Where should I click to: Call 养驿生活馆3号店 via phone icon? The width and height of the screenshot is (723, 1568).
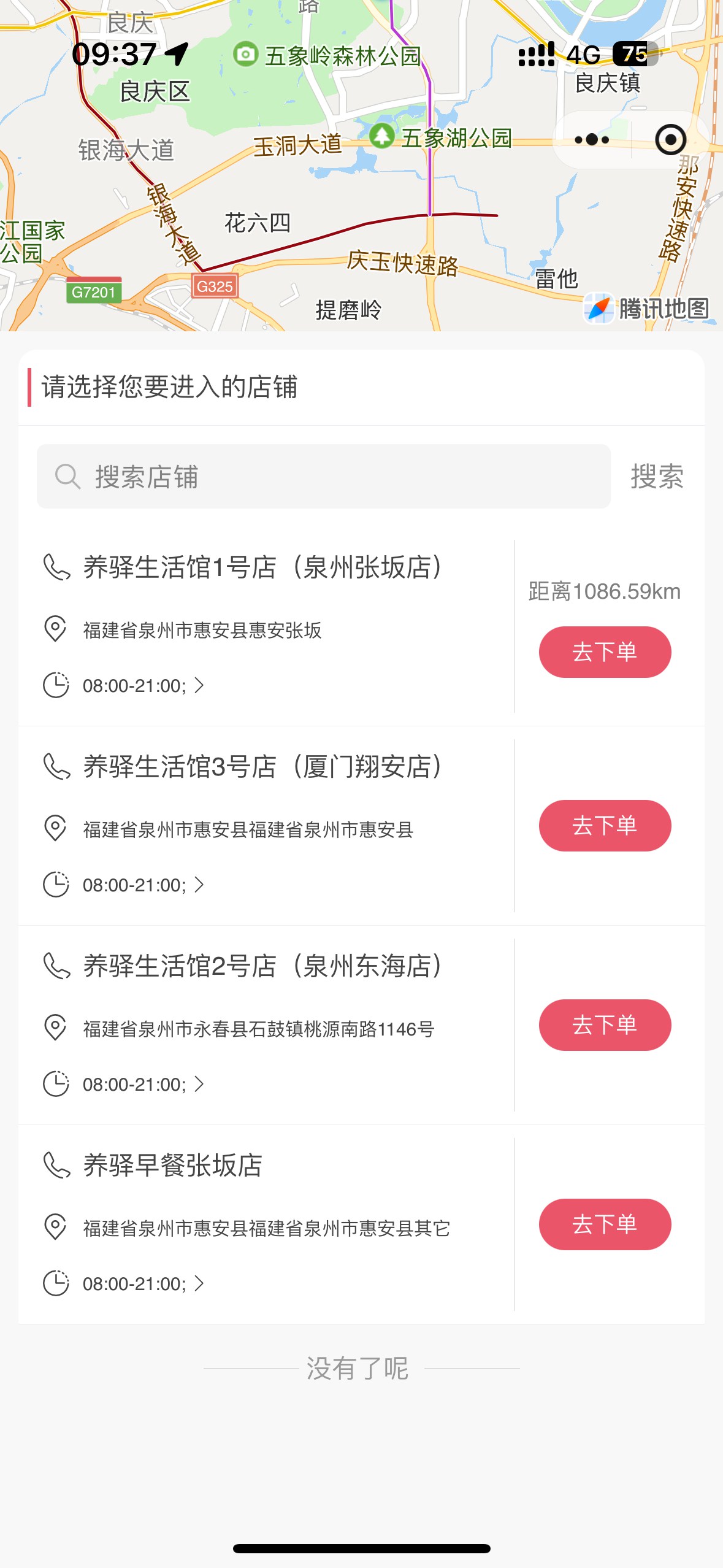pyautogui.click(x=56, y=766)
